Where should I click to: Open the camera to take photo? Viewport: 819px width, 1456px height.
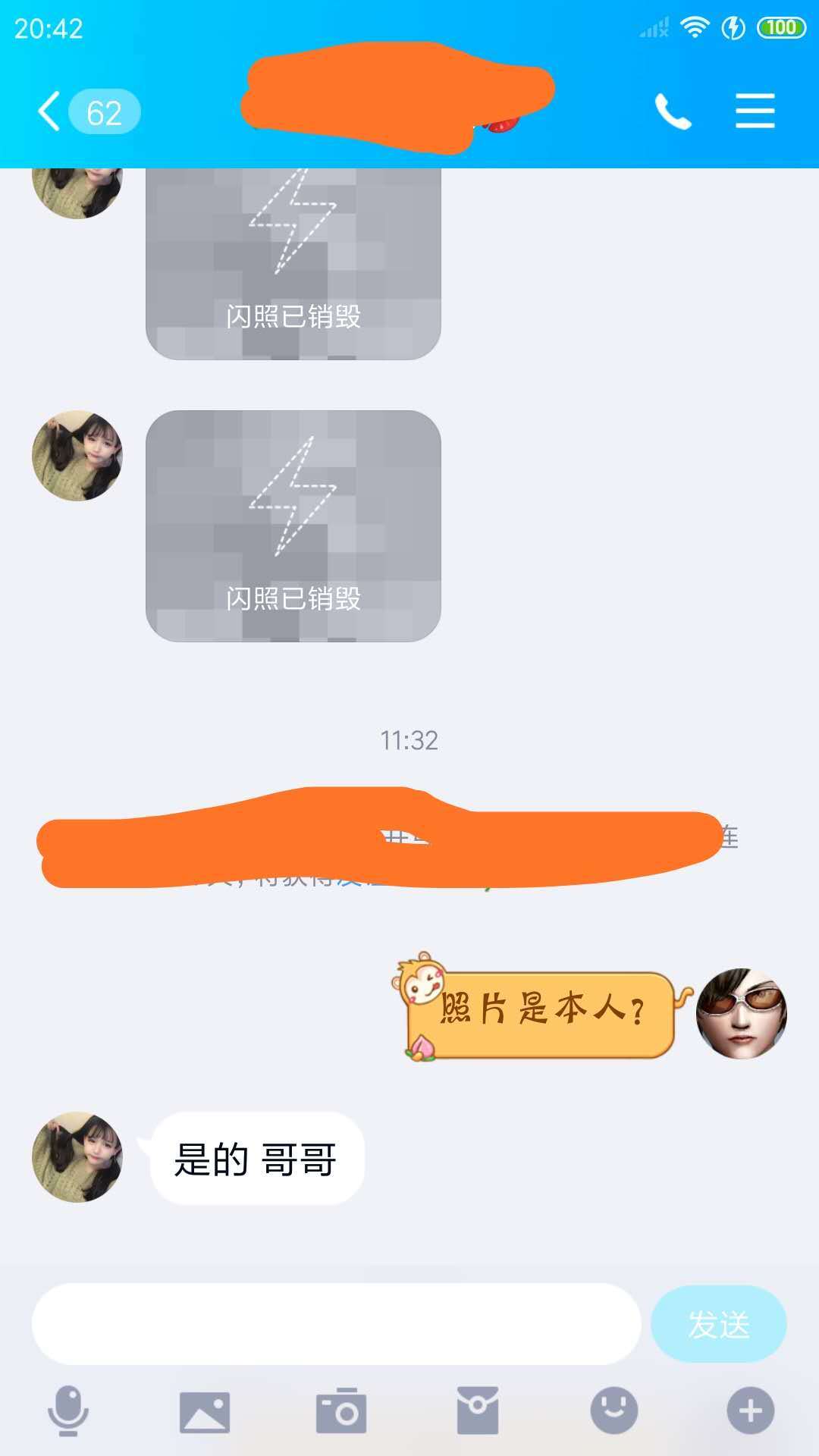click(340, 1410)
